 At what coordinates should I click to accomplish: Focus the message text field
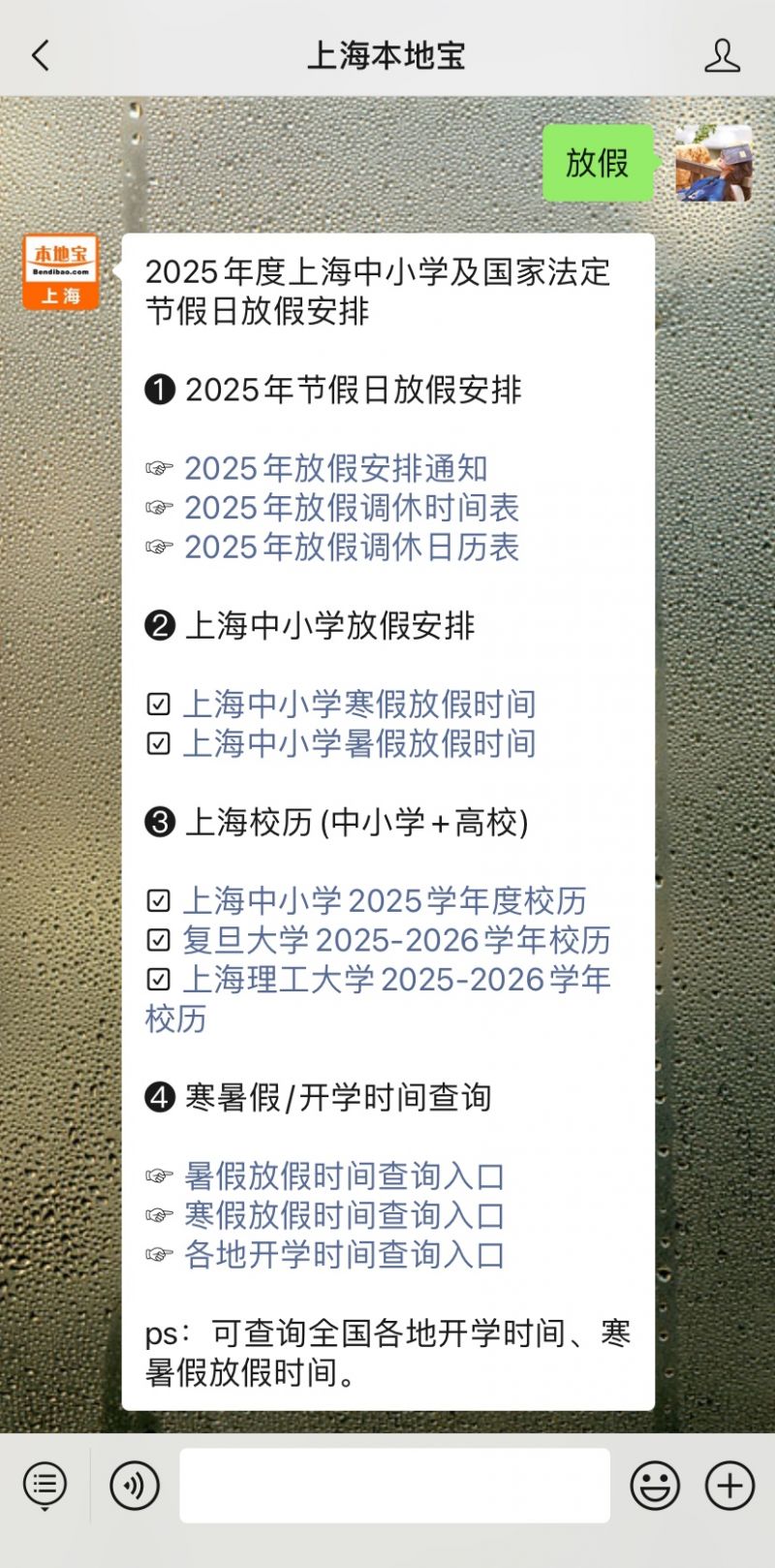(x=394, y=1486)
